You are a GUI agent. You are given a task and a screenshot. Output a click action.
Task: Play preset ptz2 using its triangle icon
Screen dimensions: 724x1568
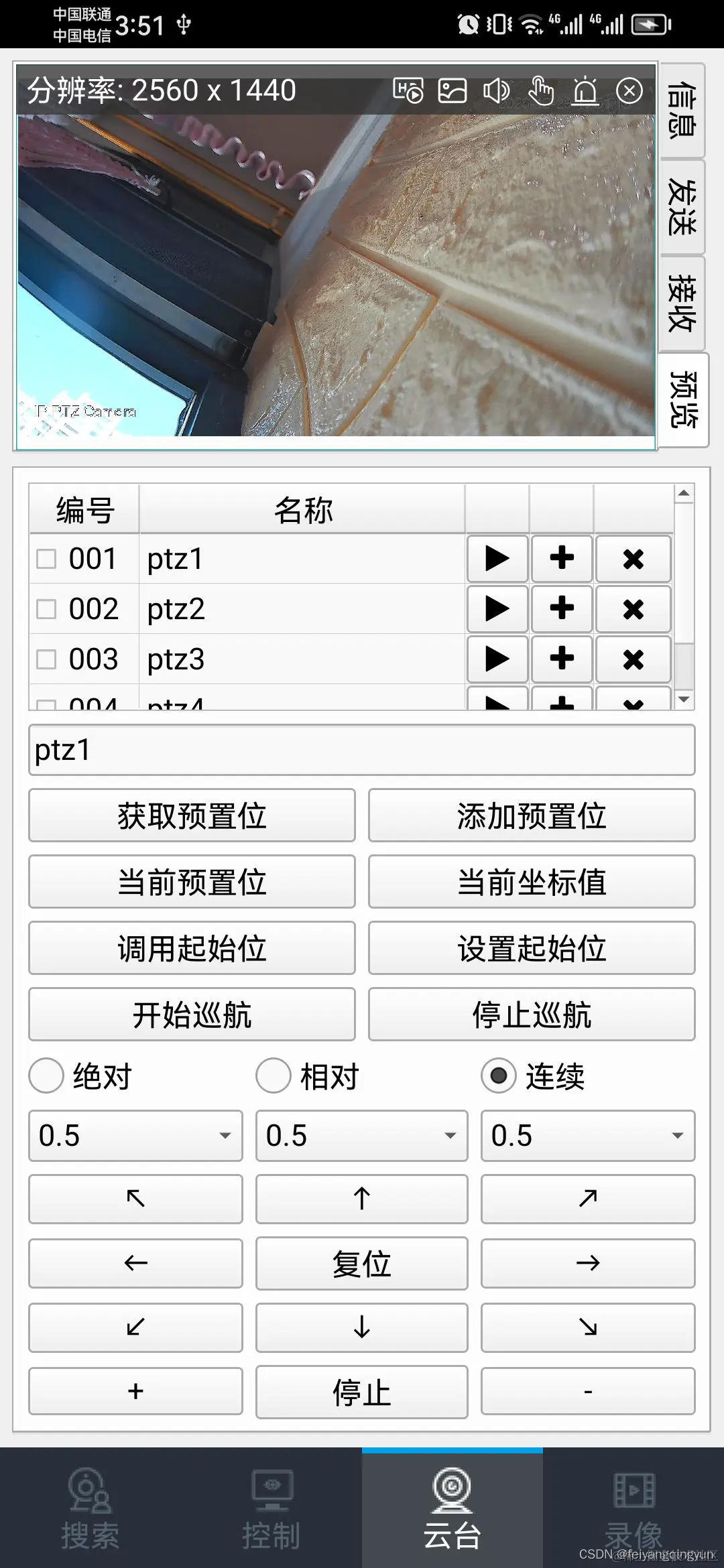click(497, 608)
